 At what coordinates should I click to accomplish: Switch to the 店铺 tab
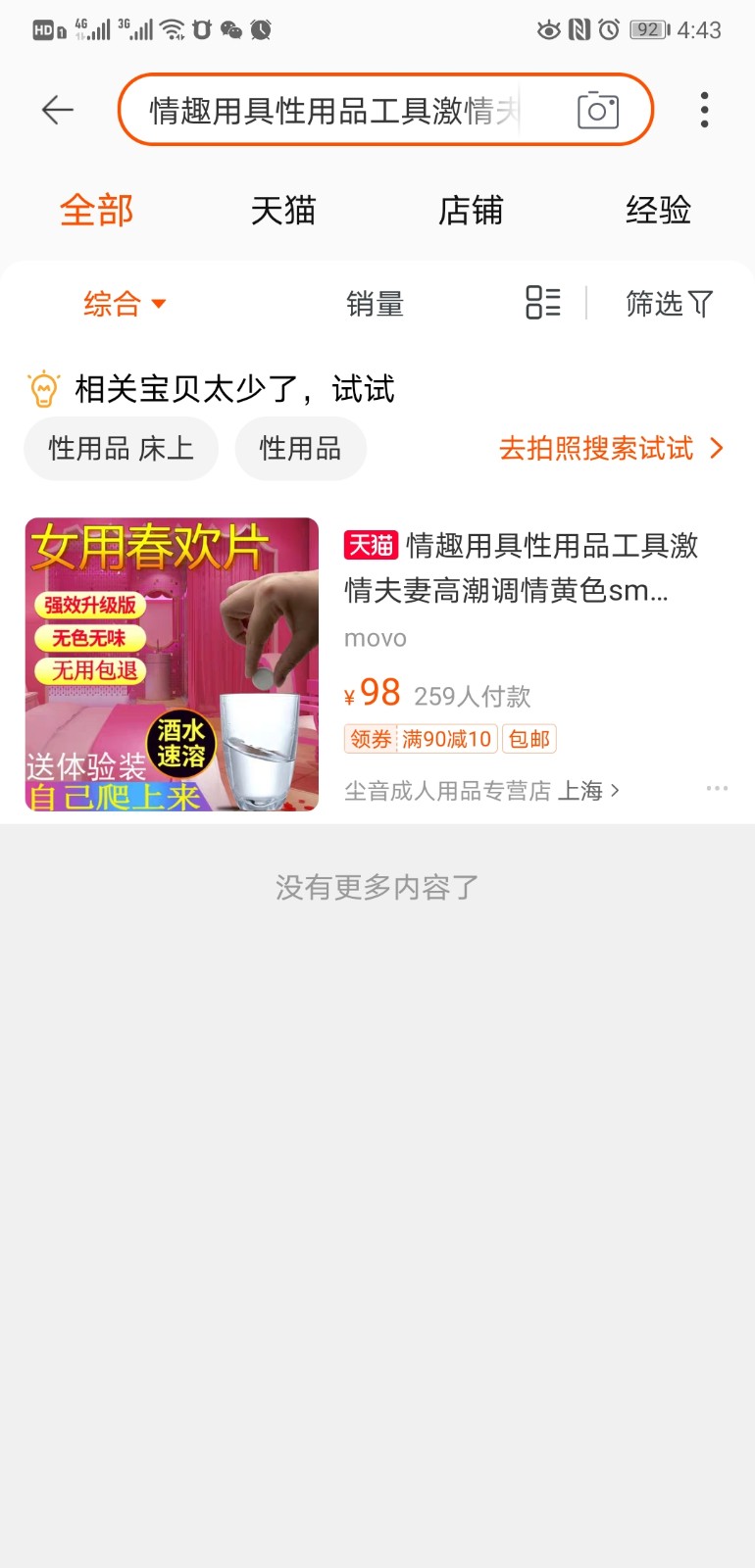(471, 211)
